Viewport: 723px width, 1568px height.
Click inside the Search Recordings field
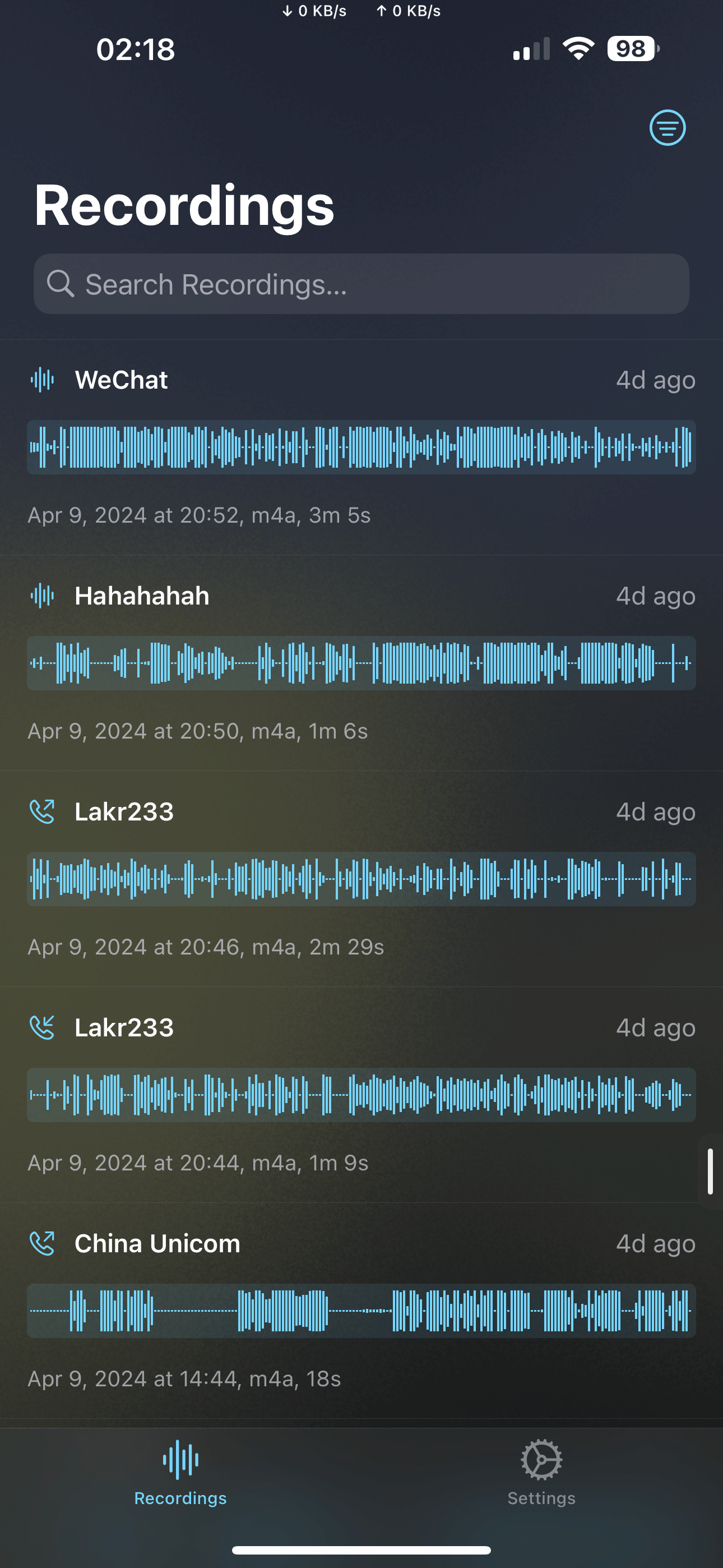coord(361,283)
